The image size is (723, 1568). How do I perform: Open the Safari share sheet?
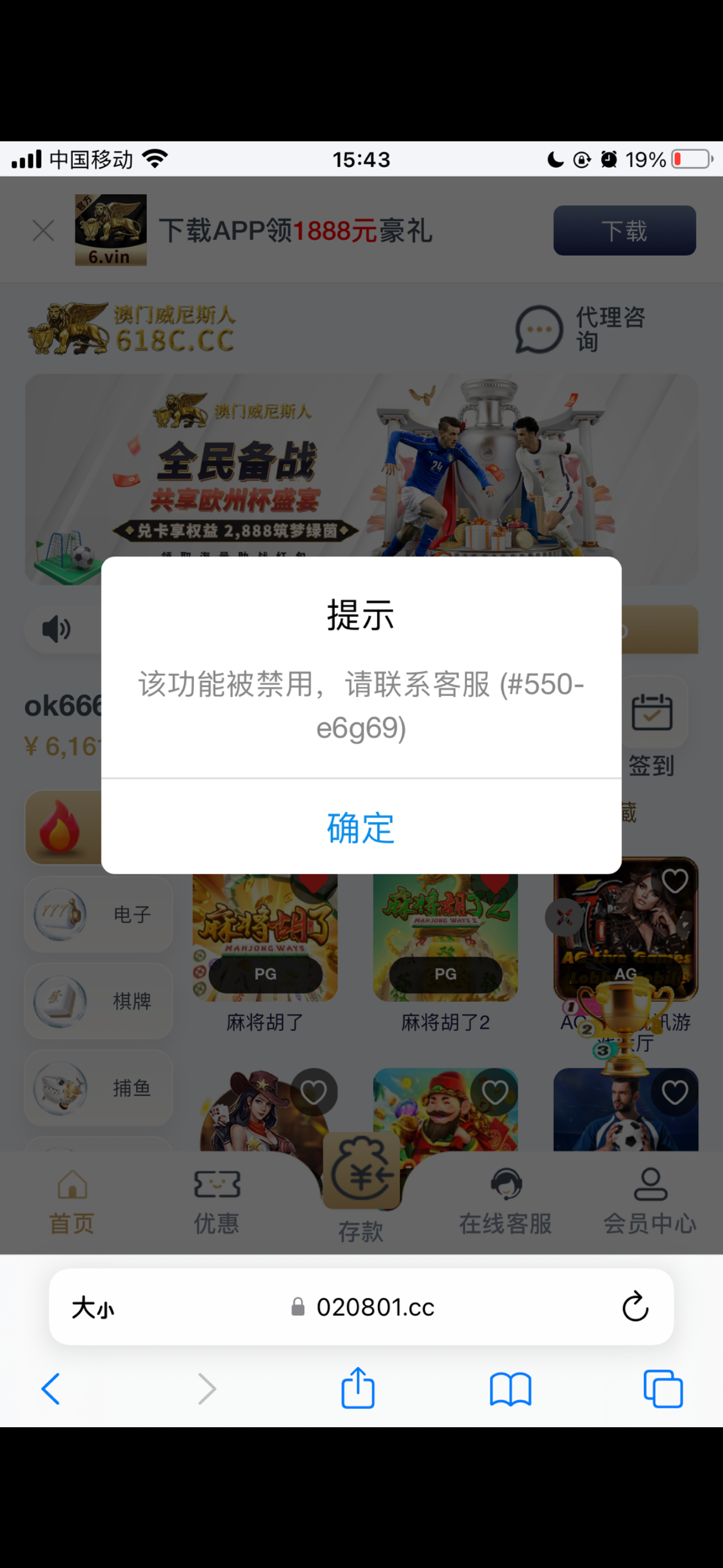[x=358, y=1389]
